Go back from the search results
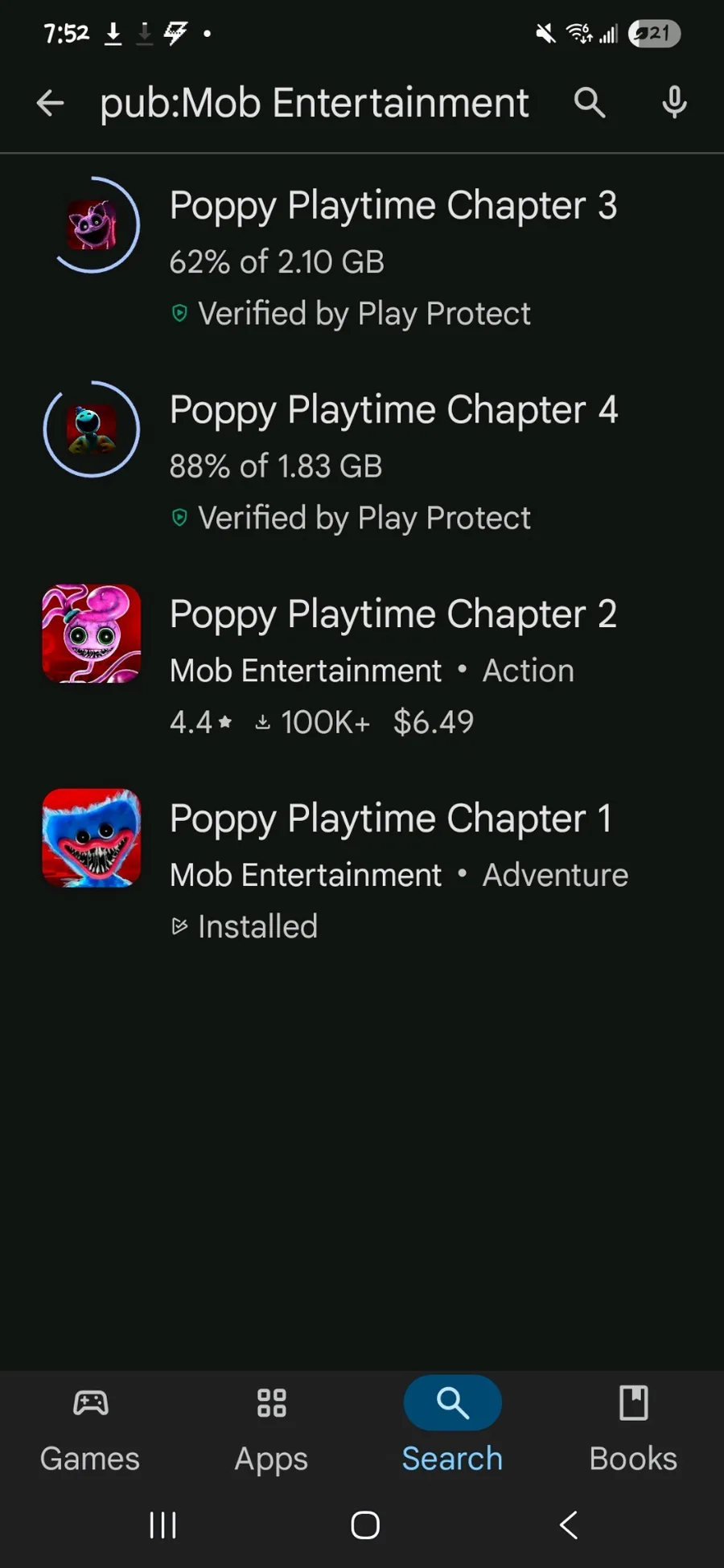The width and height of the screenshot is (724, 1568). (50, 103)
